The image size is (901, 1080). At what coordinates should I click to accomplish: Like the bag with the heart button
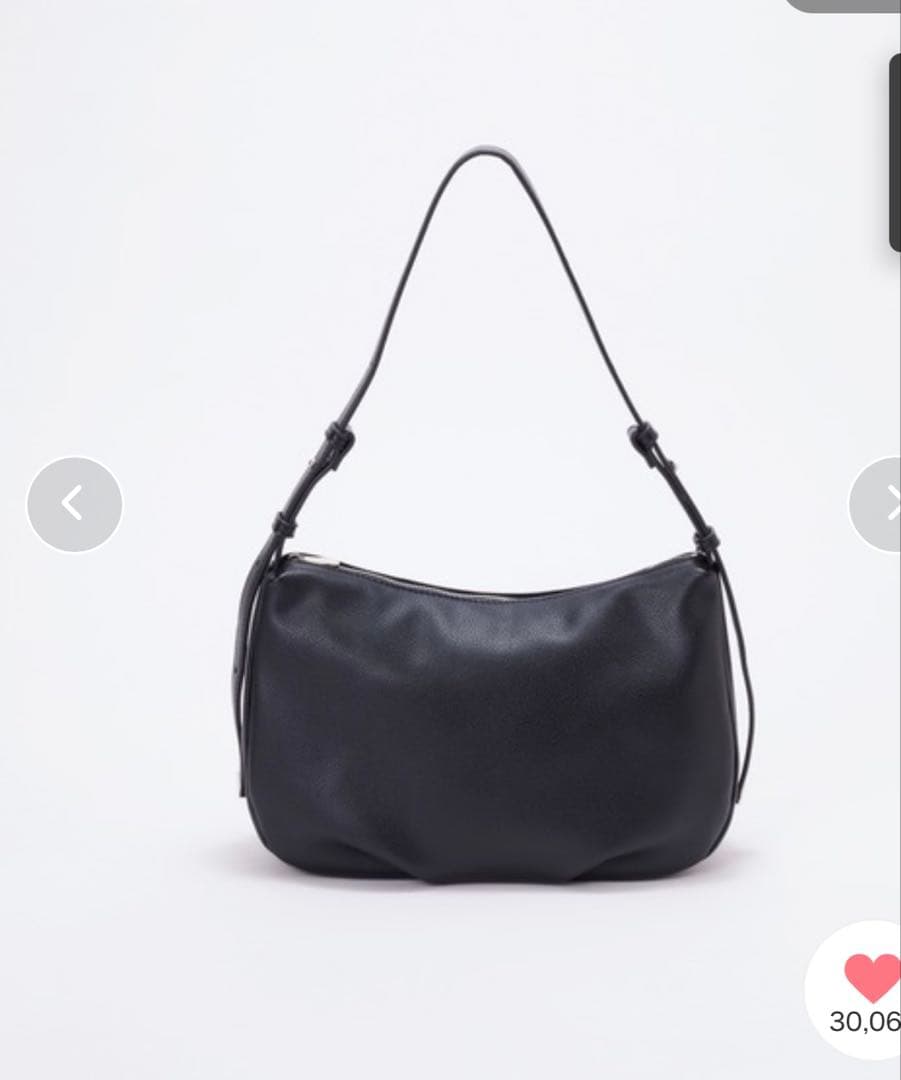pyautogui.click(x=869, y=977)
